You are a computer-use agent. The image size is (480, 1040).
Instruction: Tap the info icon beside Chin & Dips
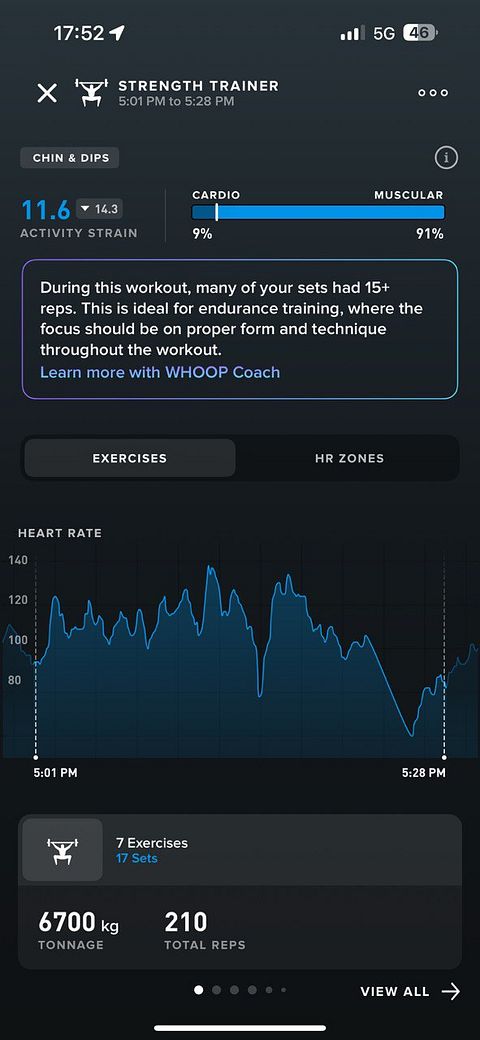pyautogui.click(x=446, y=158)
